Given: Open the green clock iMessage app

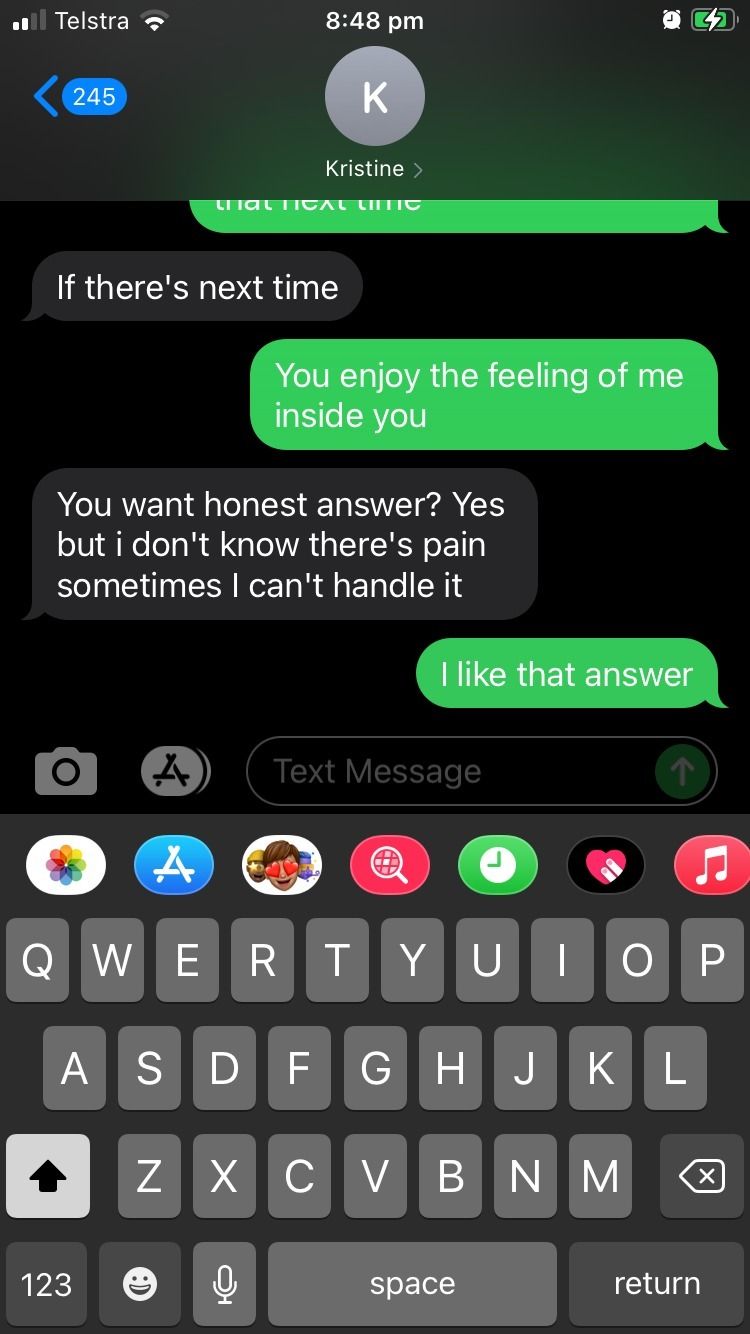Looking at the screenshot, I should [x=498, y=865].
